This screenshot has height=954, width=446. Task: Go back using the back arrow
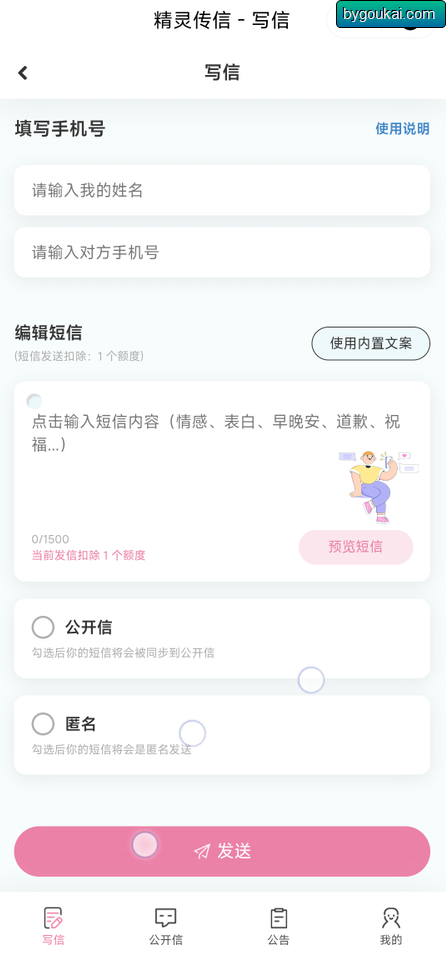coord(23,73)
